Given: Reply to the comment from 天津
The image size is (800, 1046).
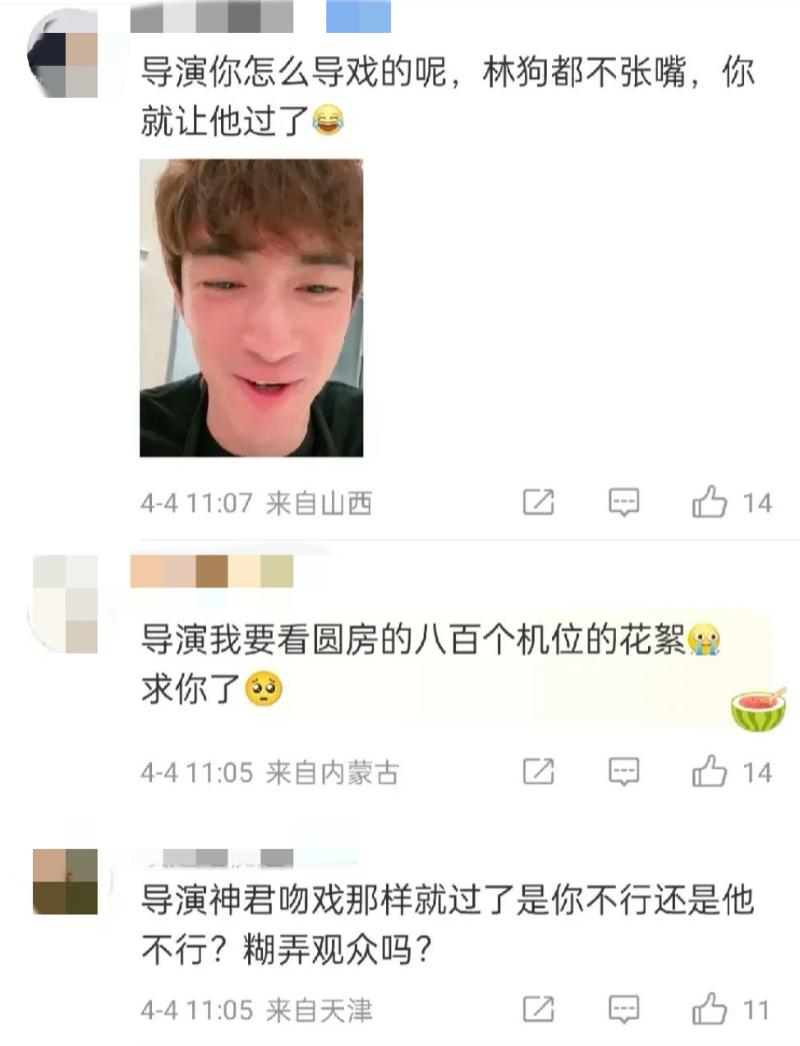Looking at the screenshot, I should [x=624, y=1008].
